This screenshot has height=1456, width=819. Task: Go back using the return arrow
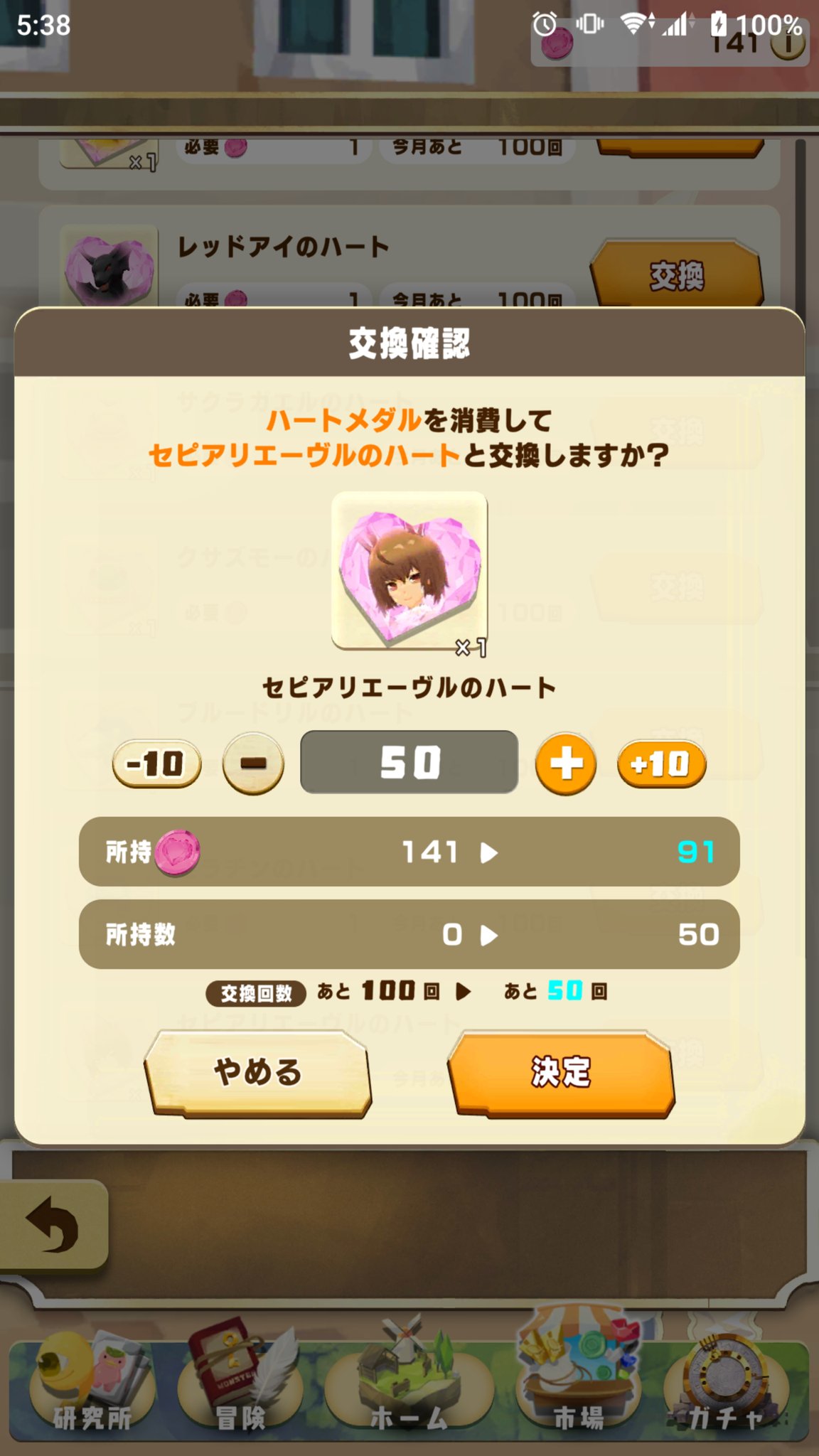click(53, 1224)
